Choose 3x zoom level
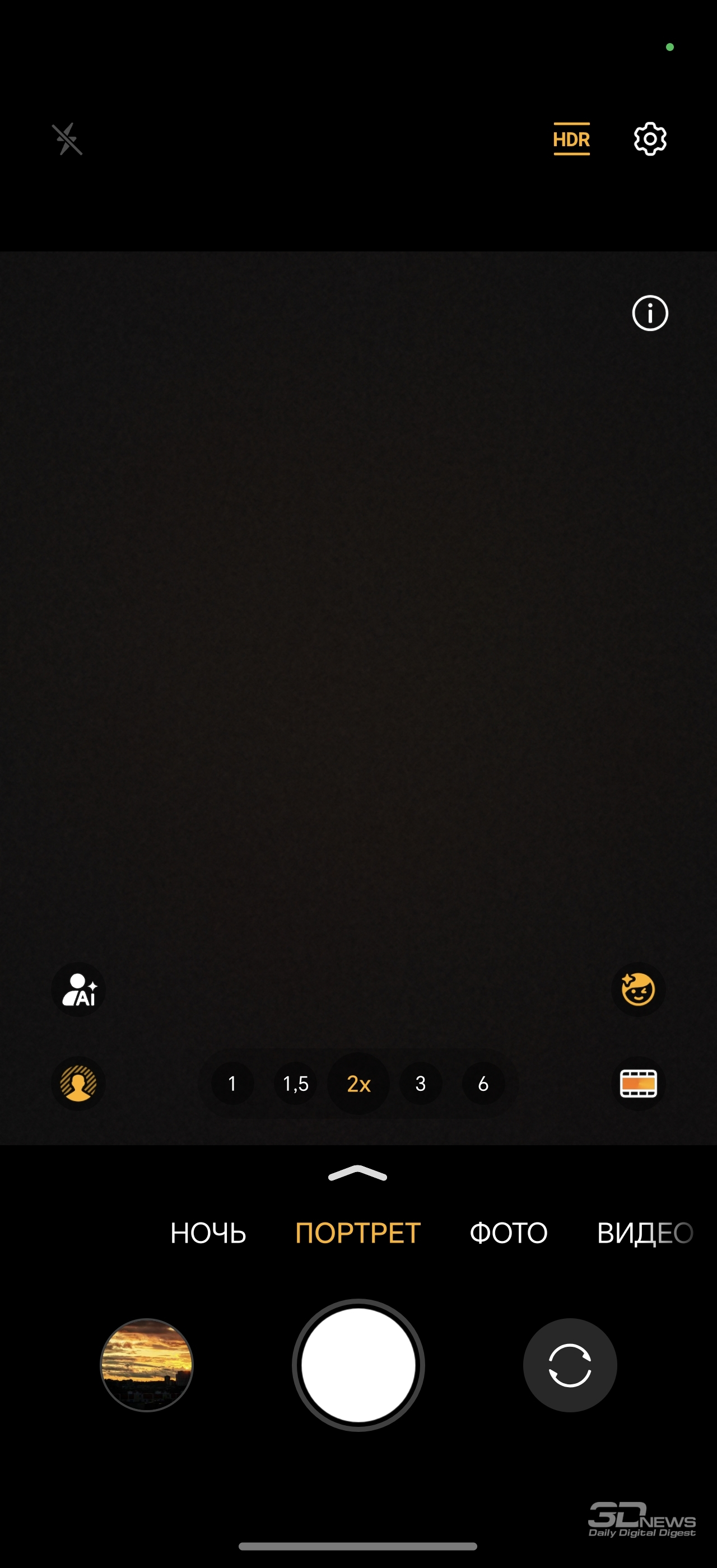The image size is (717, 1568). [x=421, y=1084]
